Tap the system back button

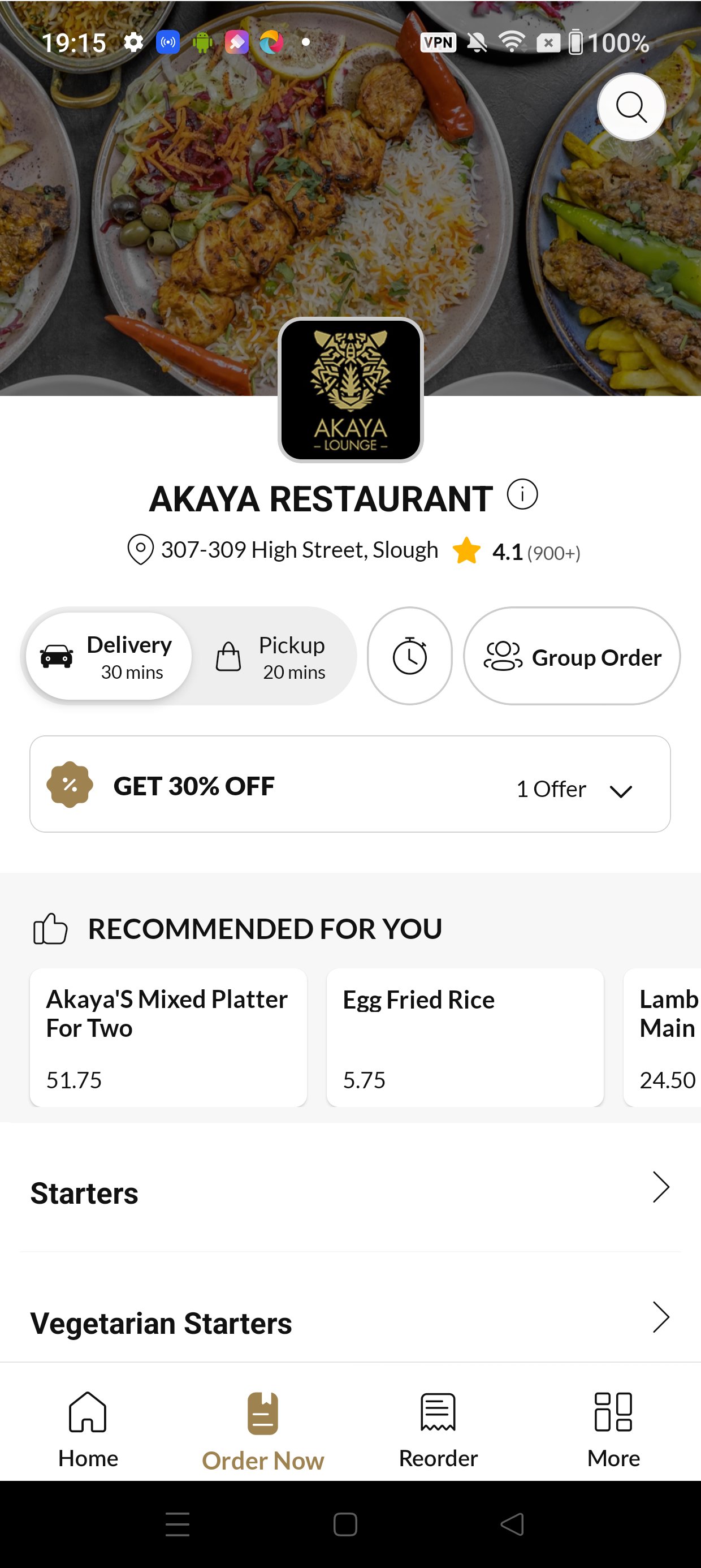coord(512,1524)
